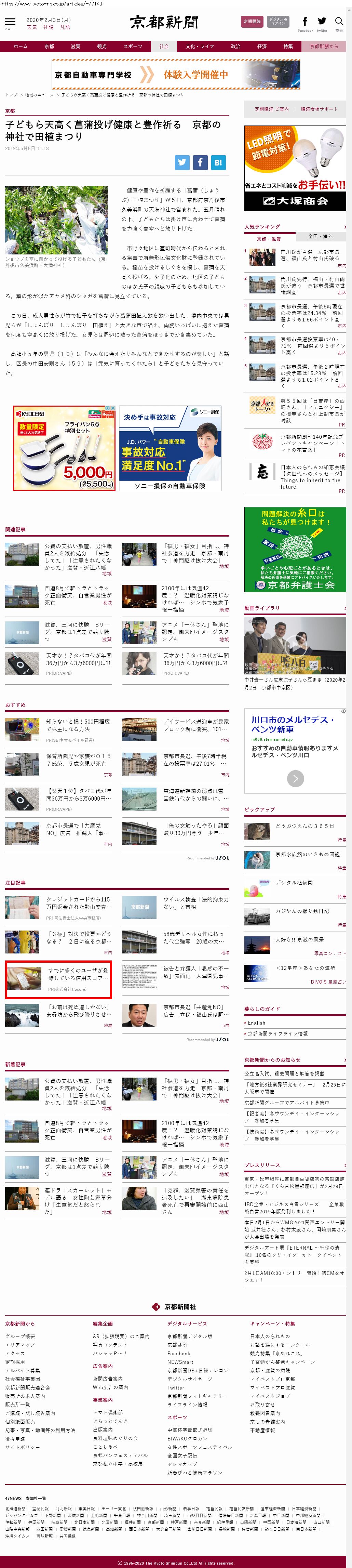
Task: Switch ranking to 全国・海外 tab
Action: (x=320, y=236)
